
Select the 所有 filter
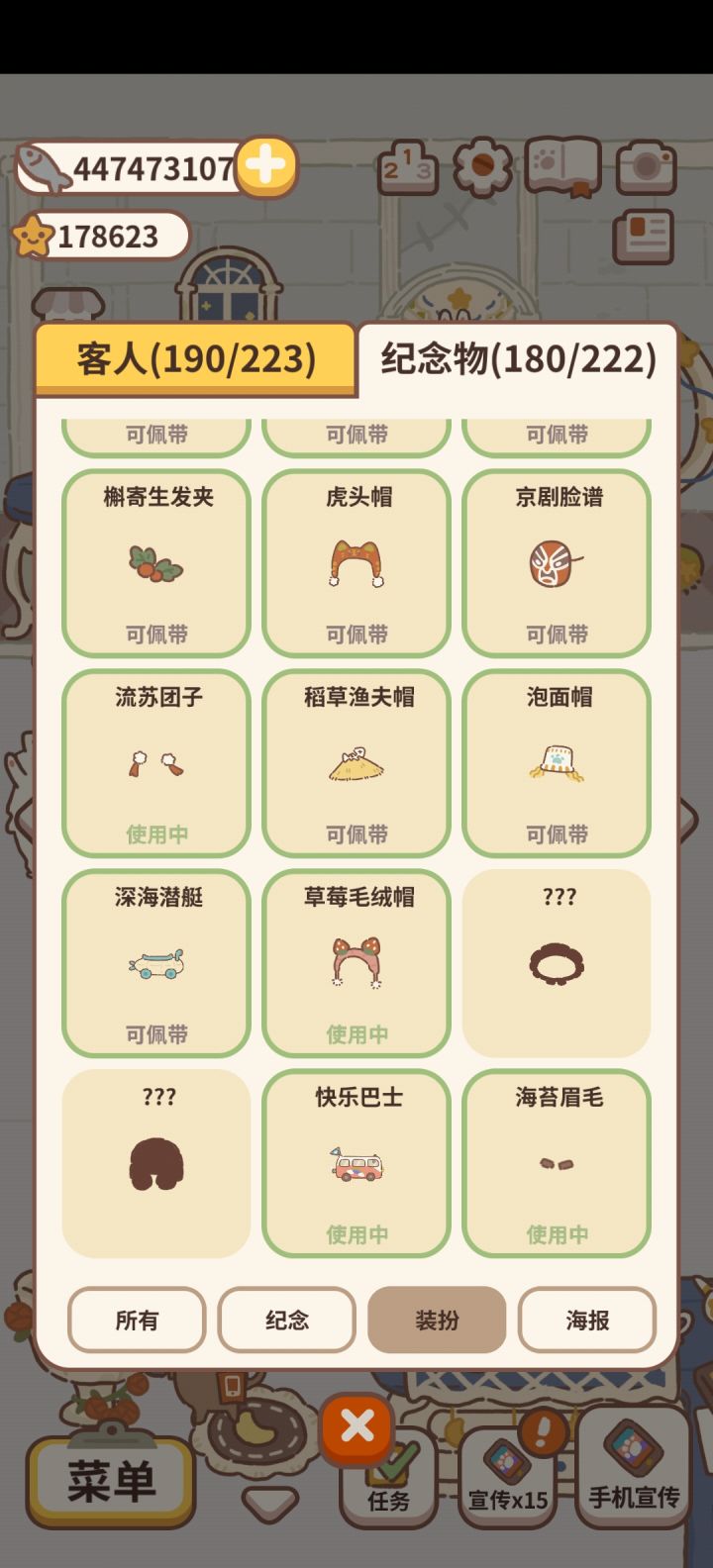pos(137,1320)
